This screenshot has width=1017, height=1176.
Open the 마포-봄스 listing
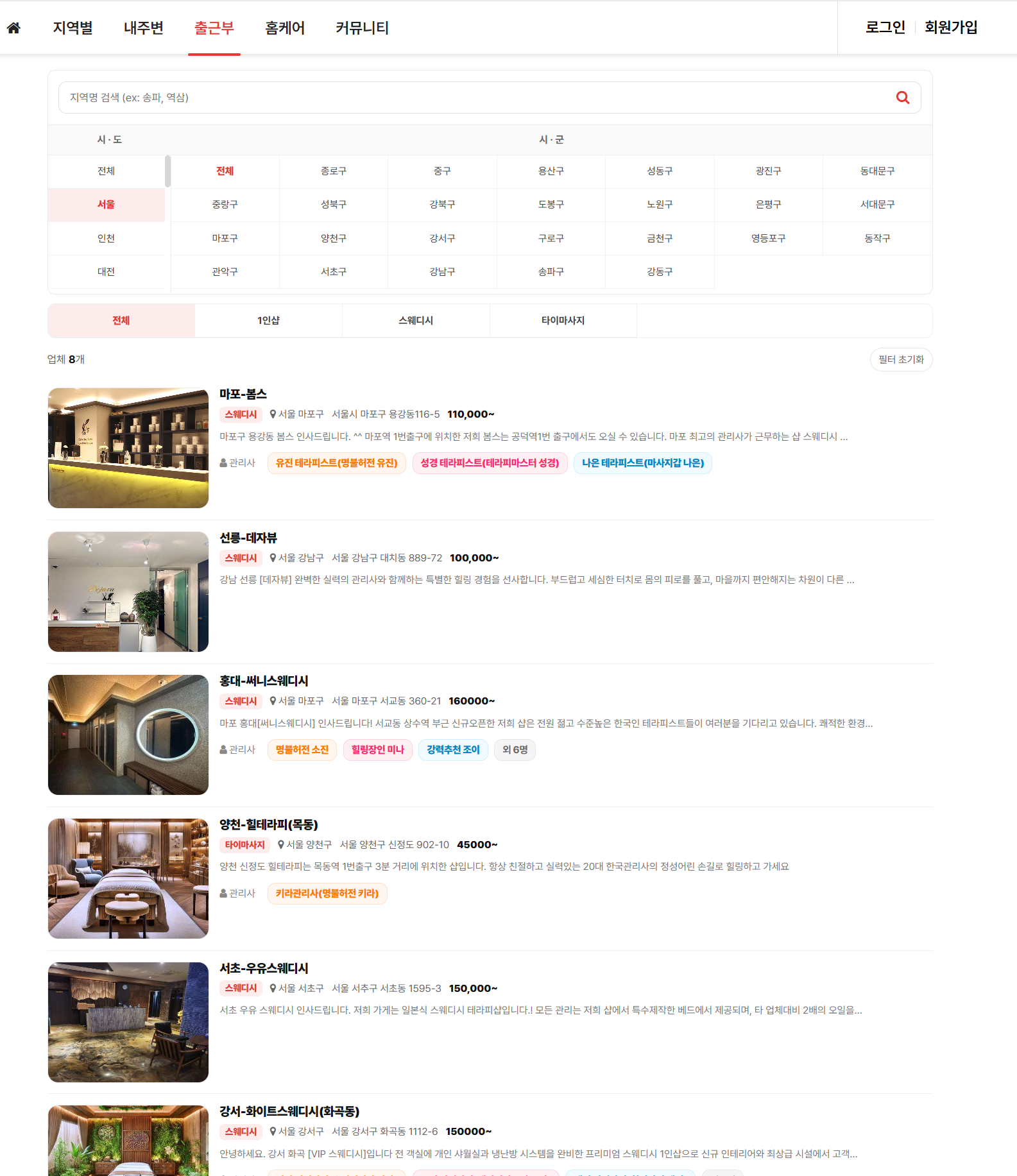click(243, 394)
